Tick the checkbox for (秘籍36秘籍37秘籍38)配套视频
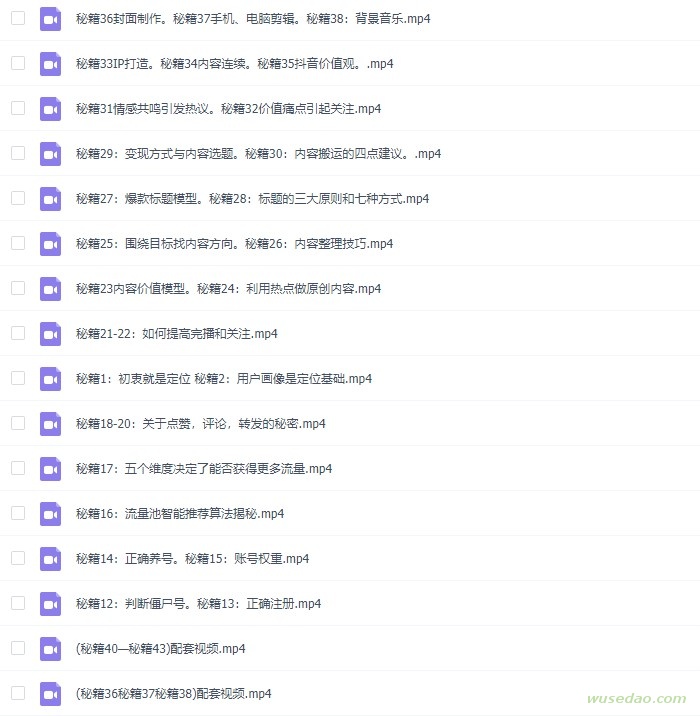The image size is (700, 716). tap(18, 693)
